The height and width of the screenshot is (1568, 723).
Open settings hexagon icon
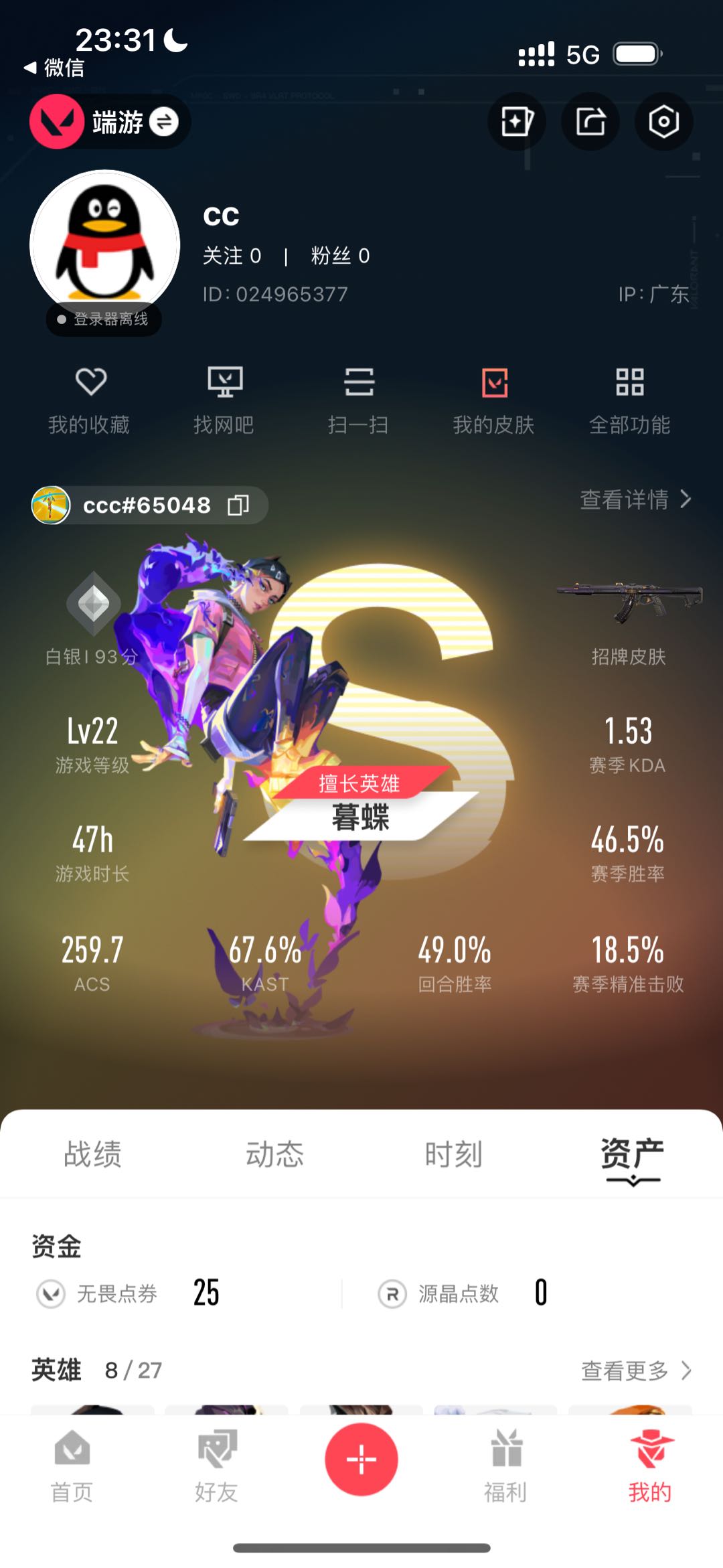click(x=663, y=122)
